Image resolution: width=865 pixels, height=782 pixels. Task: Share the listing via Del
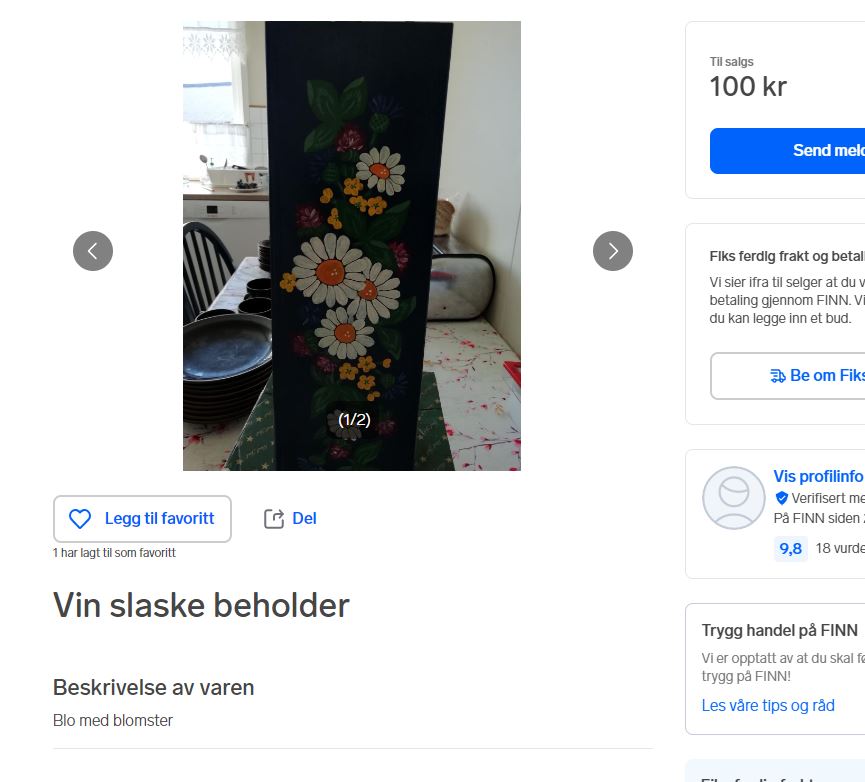point(290,519)
